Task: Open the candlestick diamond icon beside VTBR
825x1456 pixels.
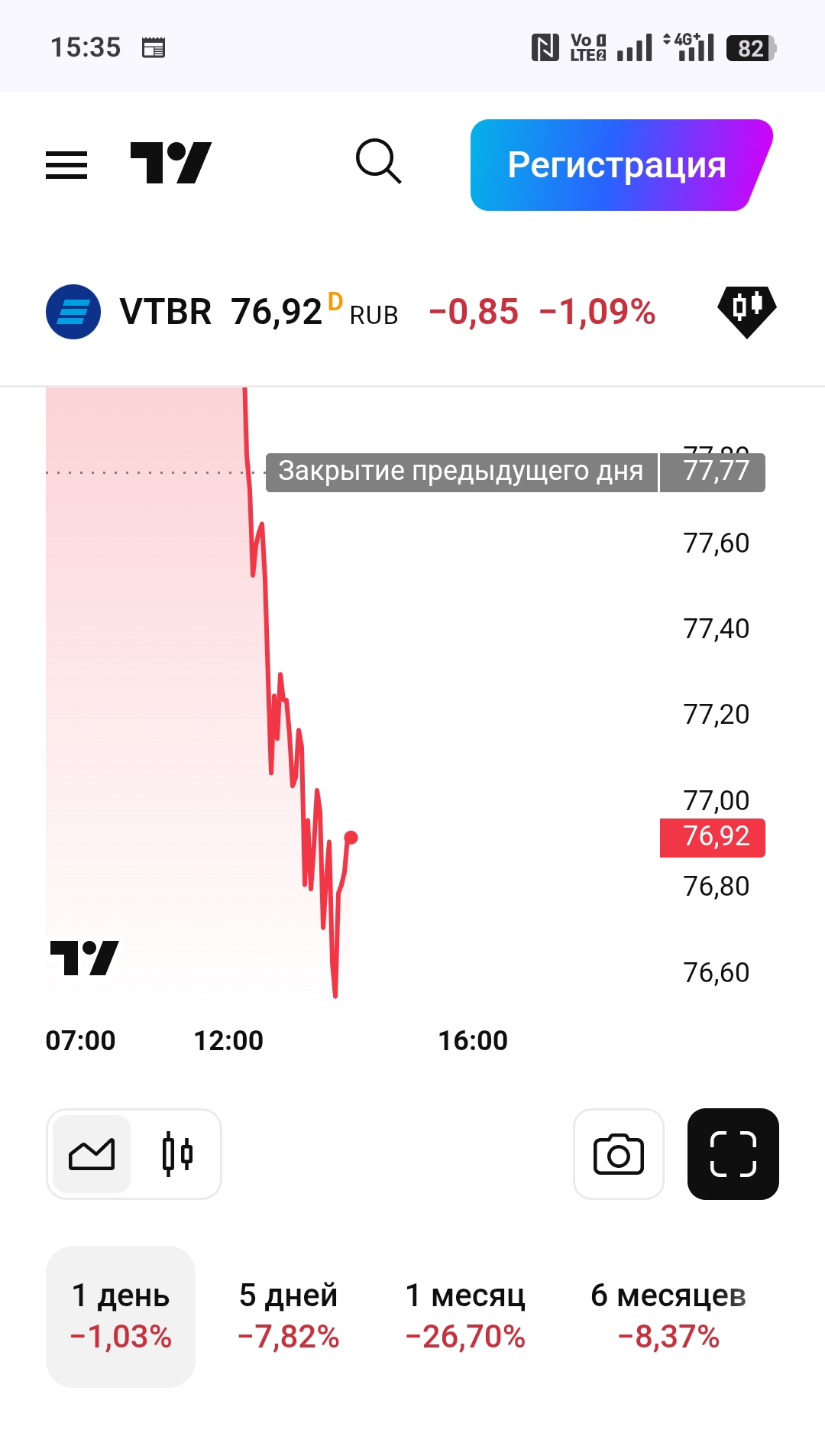Action: coord(746,310)
